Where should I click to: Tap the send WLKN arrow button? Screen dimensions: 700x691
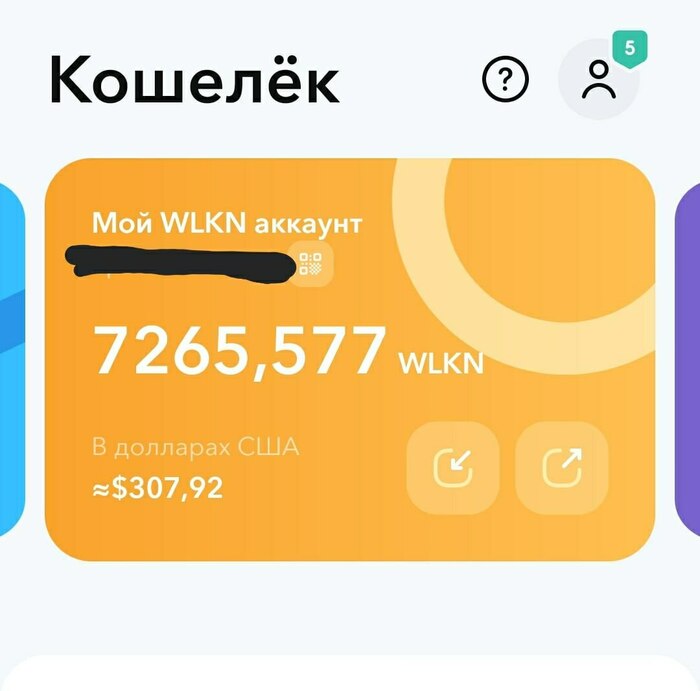tap(561, 467)
